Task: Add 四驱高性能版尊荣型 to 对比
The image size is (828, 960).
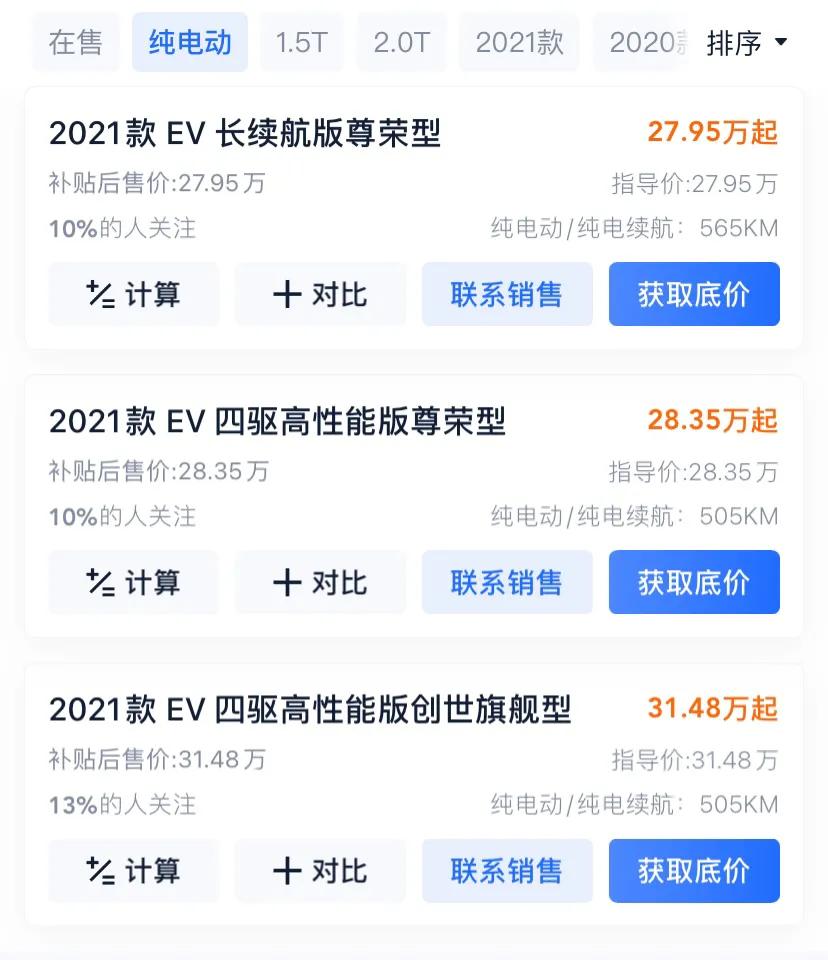Action: coord(320,582)
